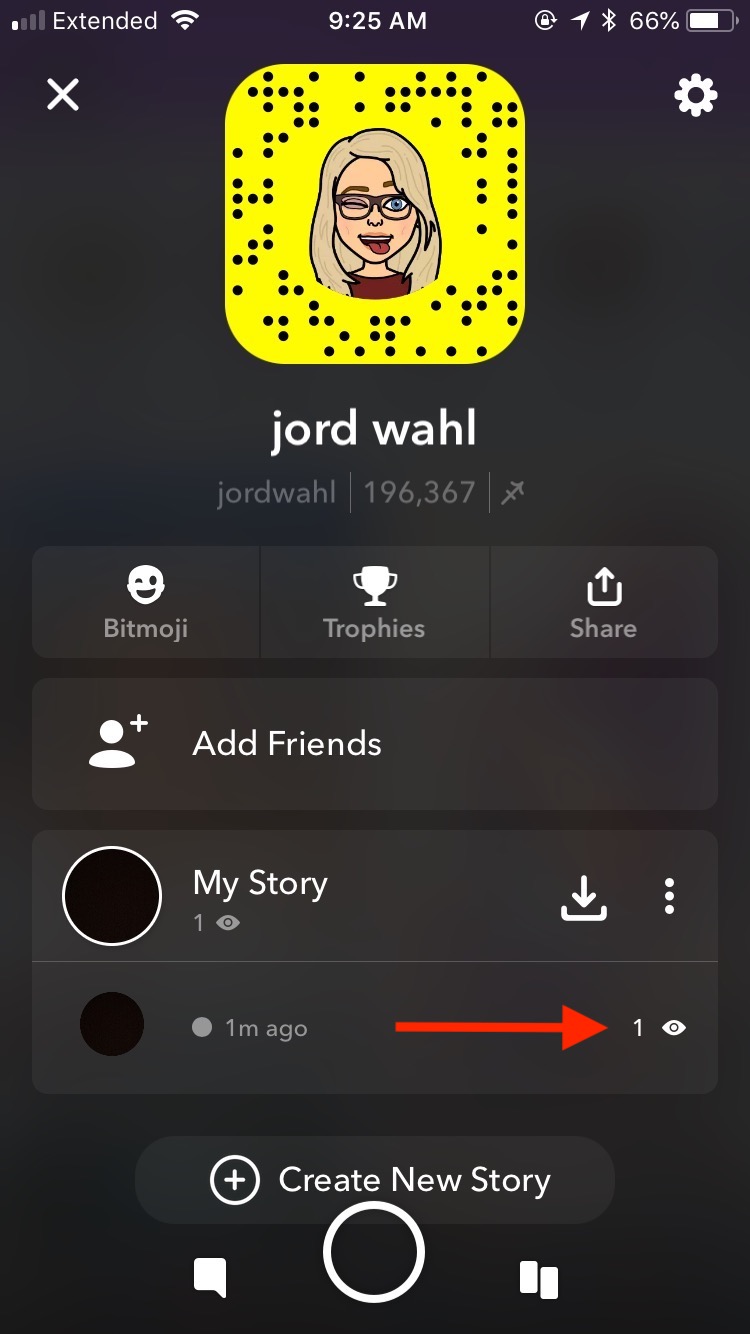The height and width of the screenshot is (1334, 750).
Task: Open Add Friends
Action: [374, 744]
